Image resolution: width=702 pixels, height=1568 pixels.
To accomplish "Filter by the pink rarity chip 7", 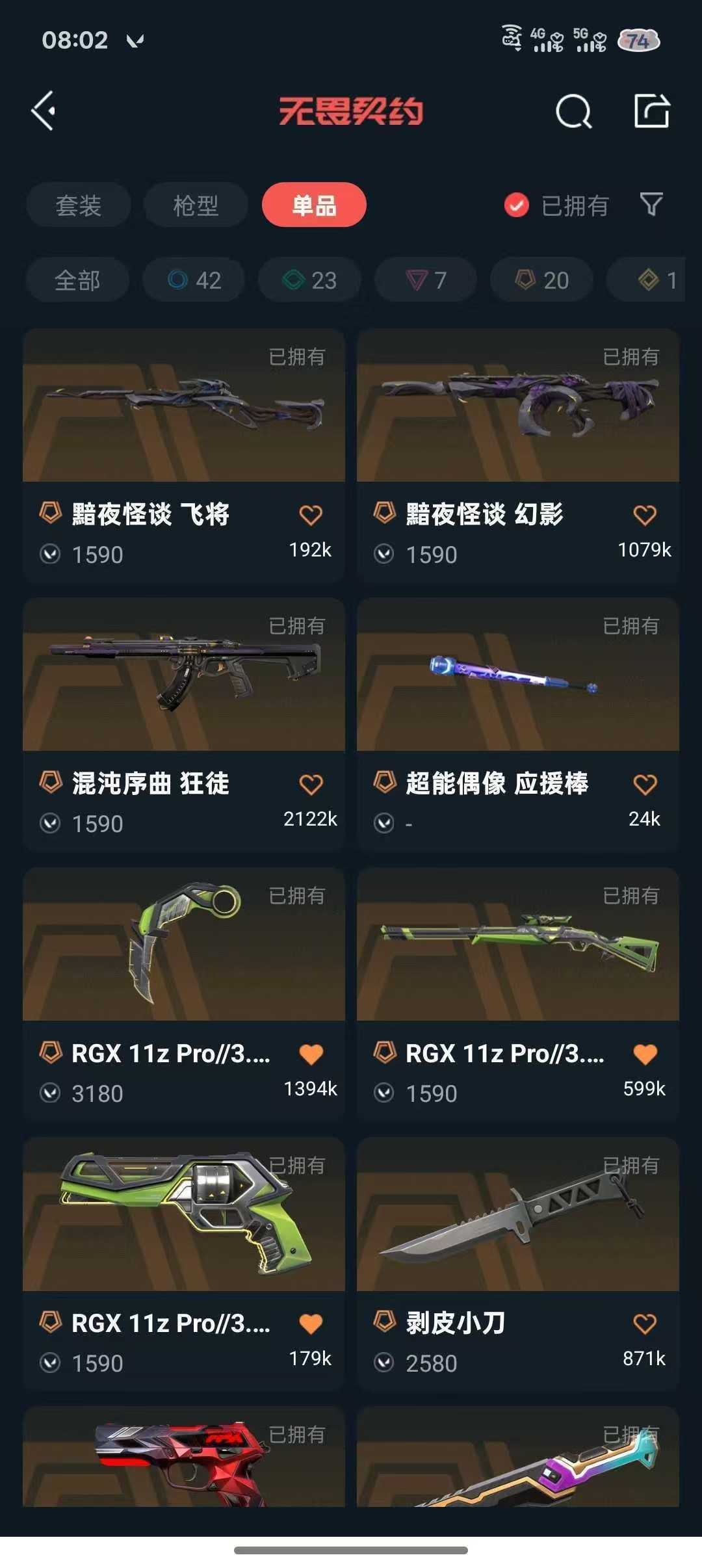I will pyautogui.click(x=426, y=280).
